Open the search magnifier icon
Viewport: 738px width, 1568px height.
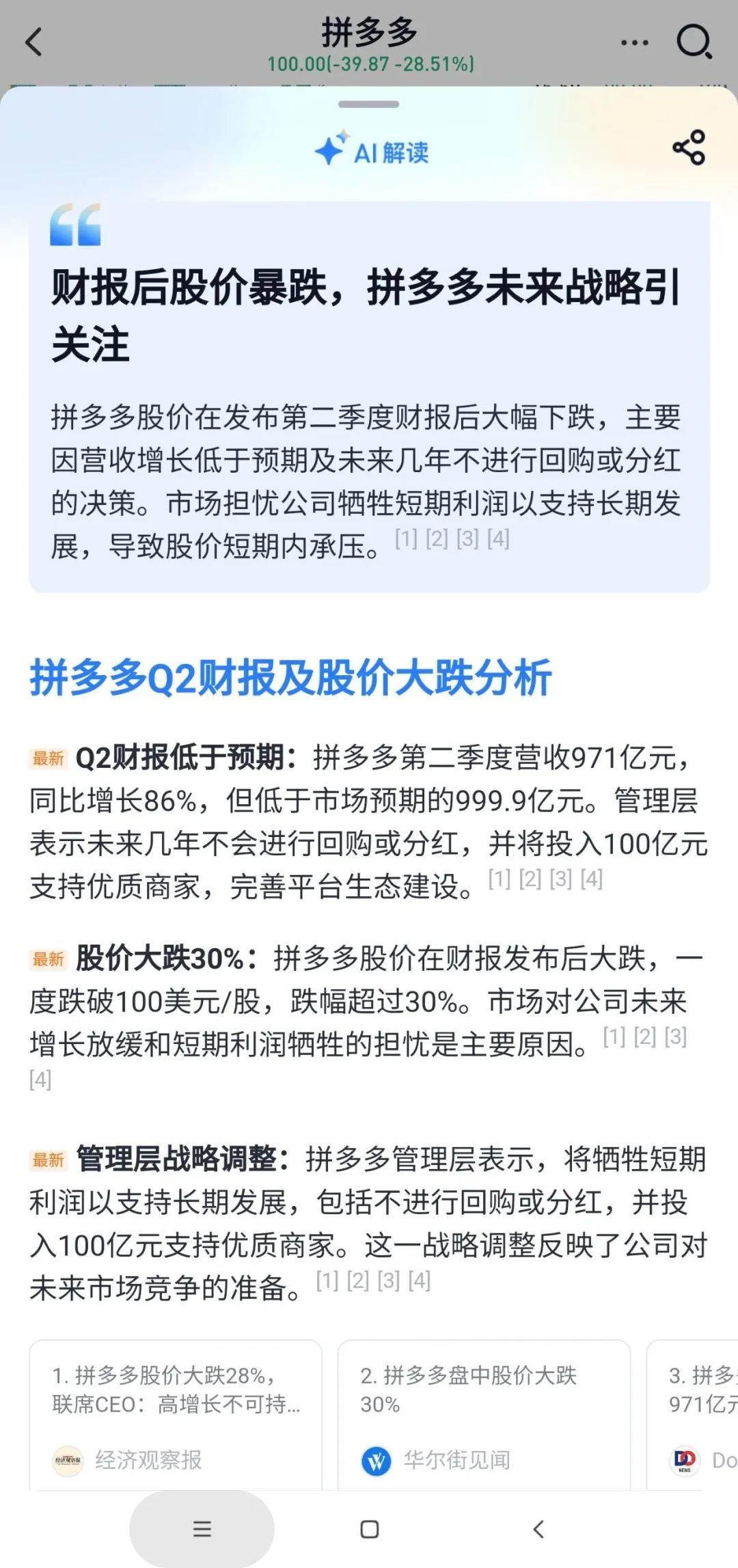[x=694, y=42]
